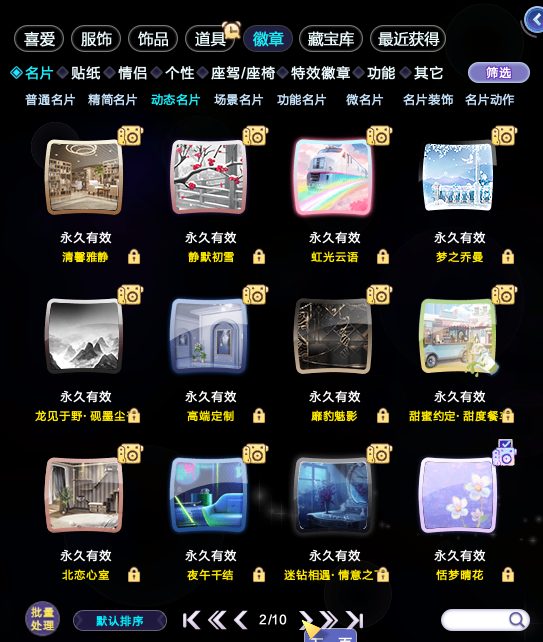Select the 最近获得 tab
The image size is (543, 642).
tap(408, 39)
